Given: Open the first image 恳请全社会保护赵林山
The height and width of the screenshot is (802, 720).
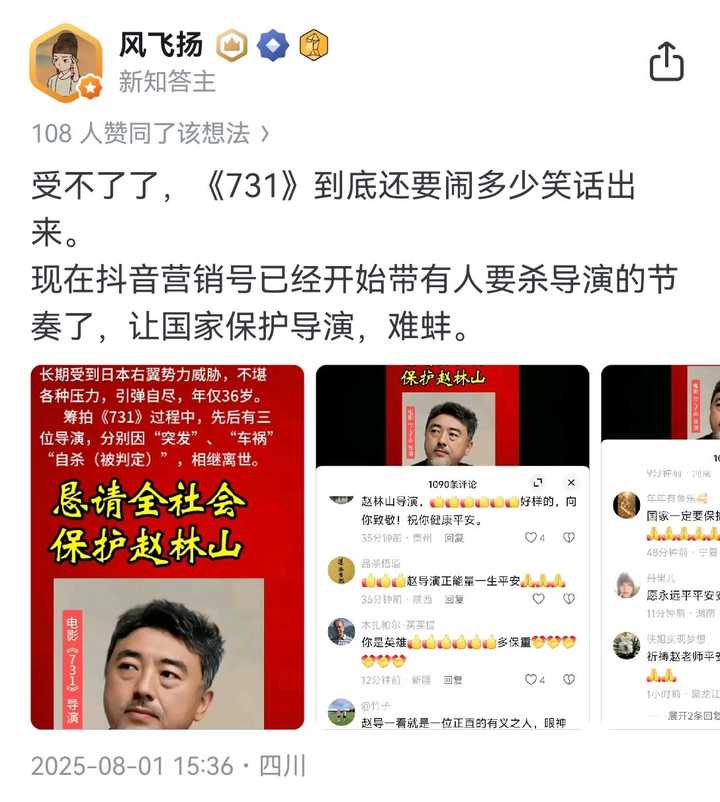Looking at the screenshot, I should click(x=167, y=546).
